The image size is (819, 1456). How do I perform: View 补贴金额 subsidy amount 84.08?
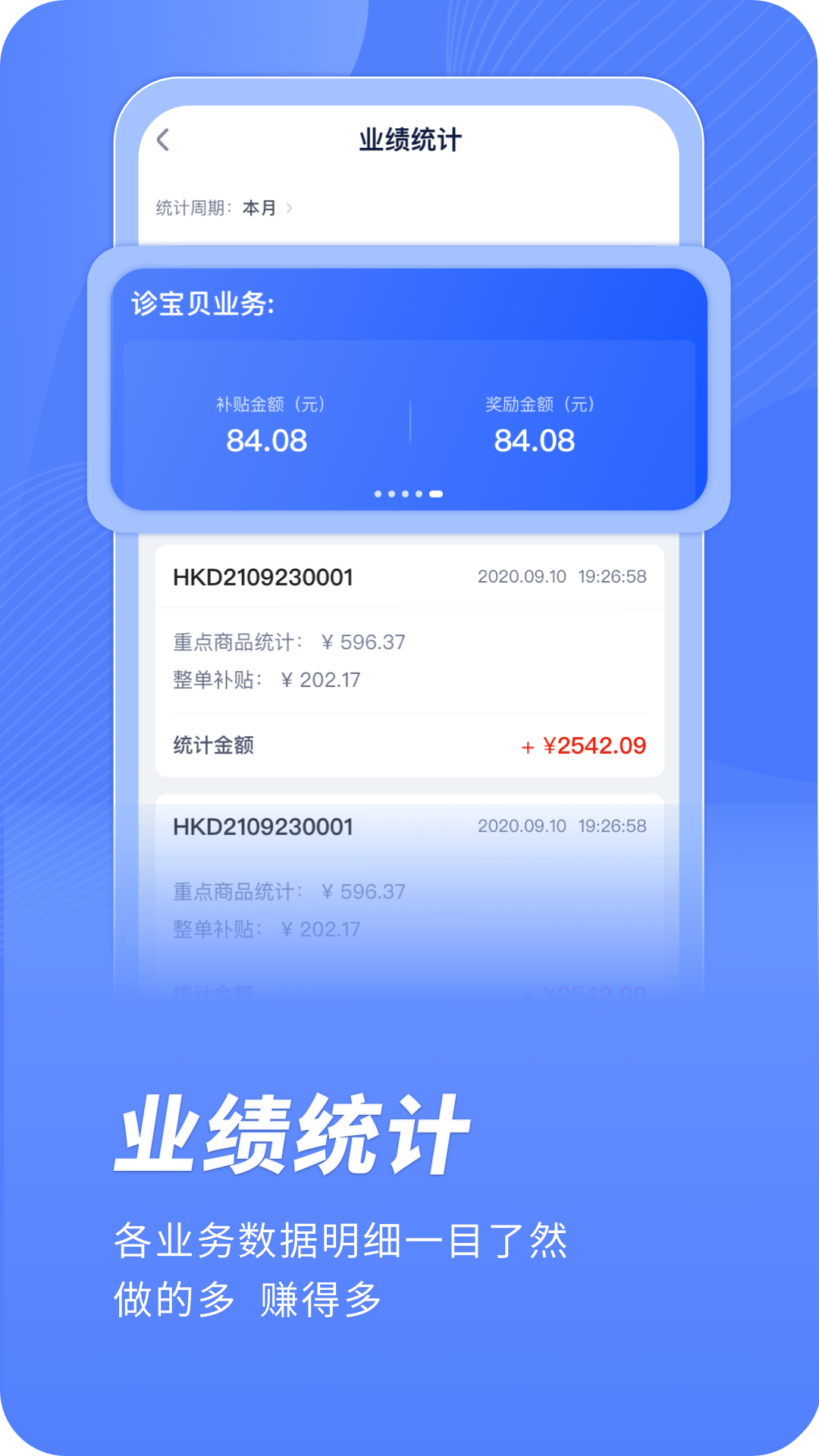tap(267, 438)
